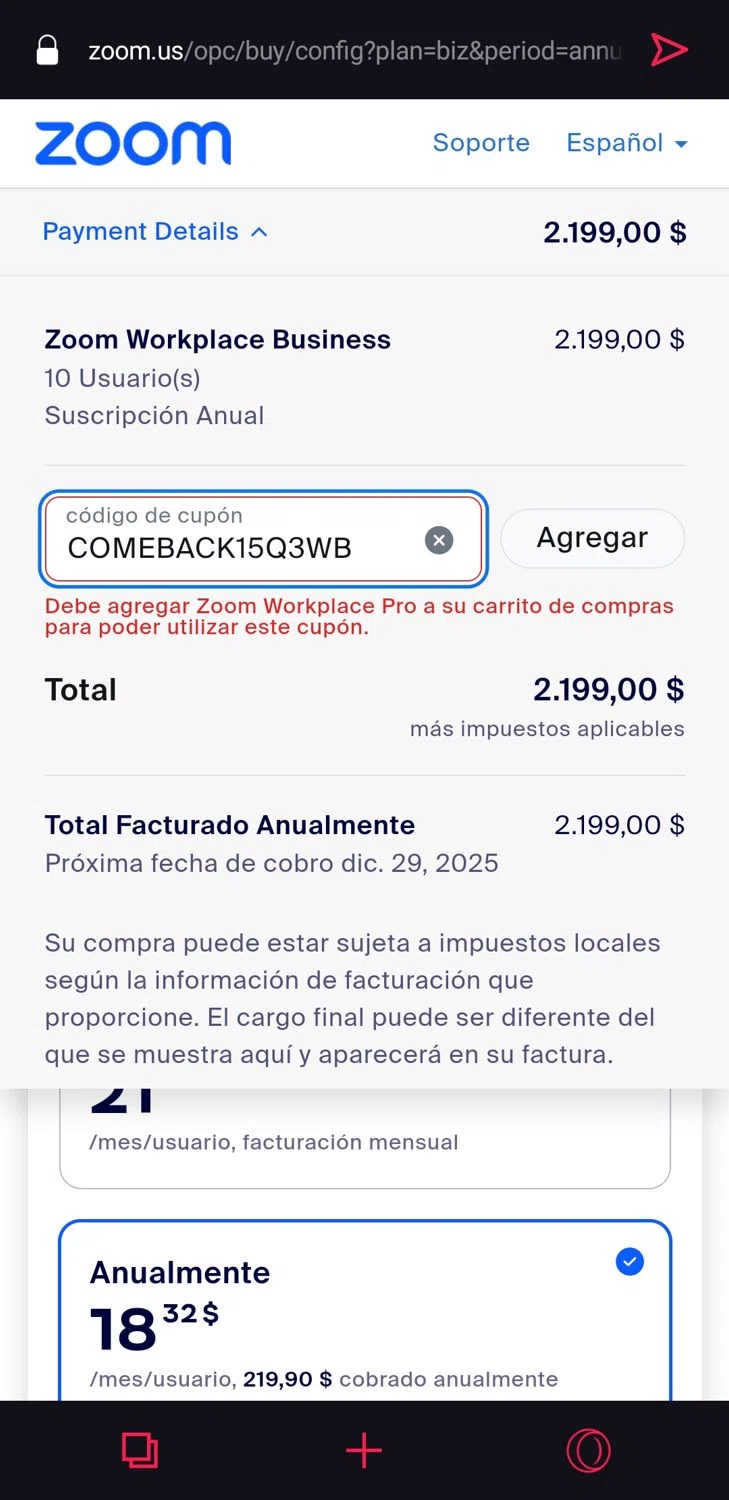Open the browser tabs view
The image size is (729, 1500).
(x=140, y=1450)
